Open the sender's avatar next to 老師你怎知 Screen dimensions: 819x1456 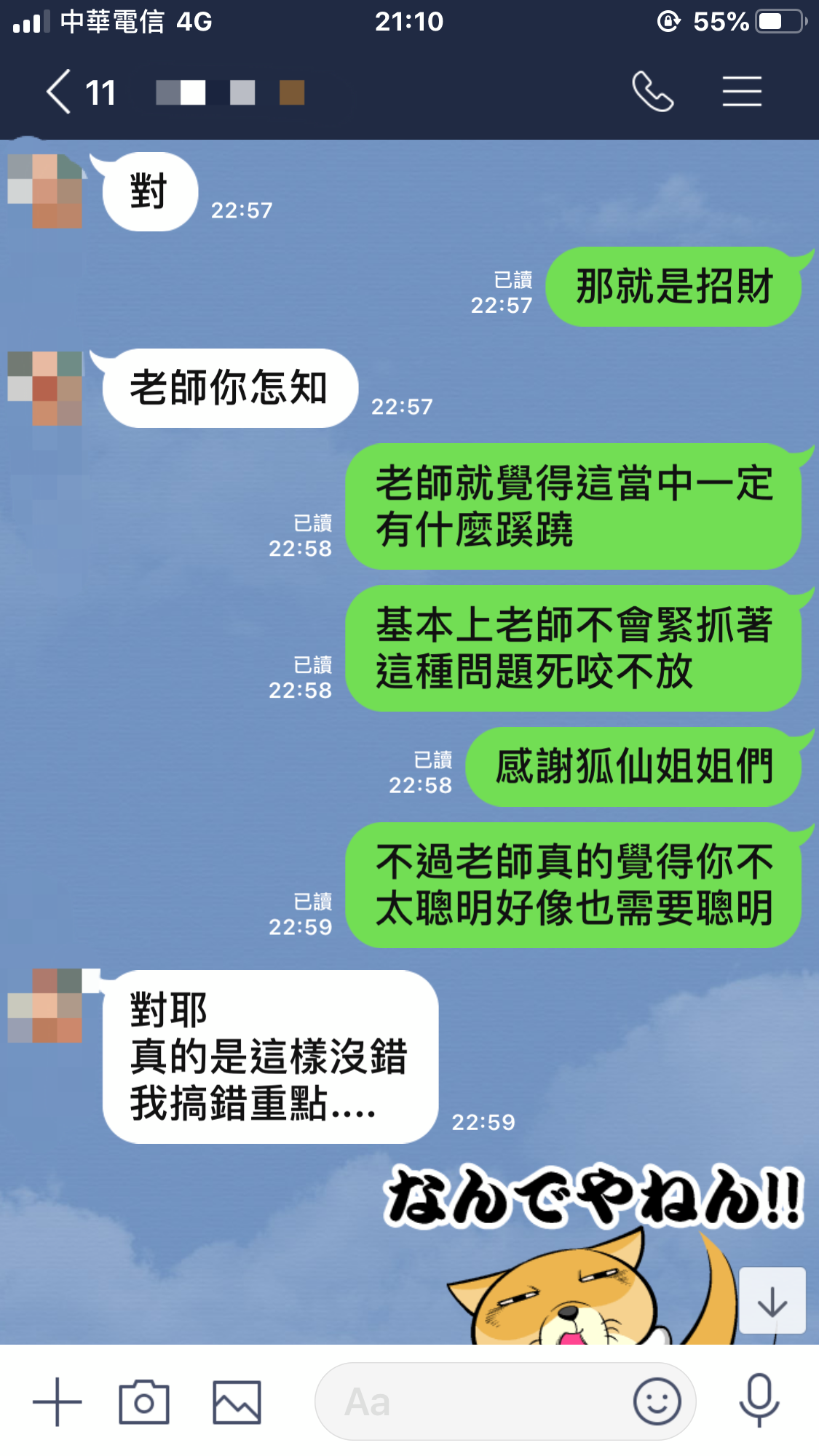point(45,388)
